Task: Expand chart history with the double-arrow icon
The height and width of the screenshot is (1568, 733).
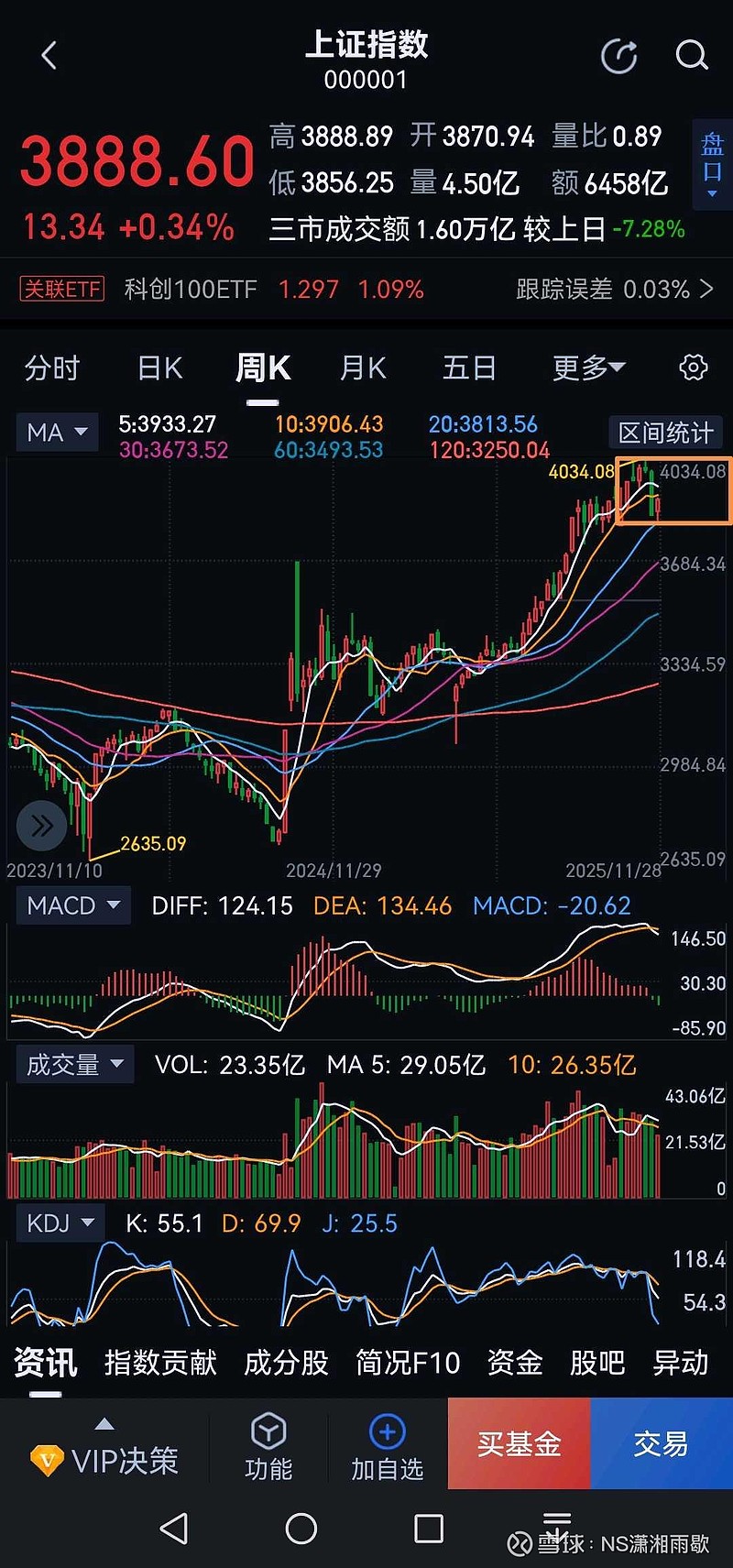Action: pyautogui.click(x=40, y=825)
